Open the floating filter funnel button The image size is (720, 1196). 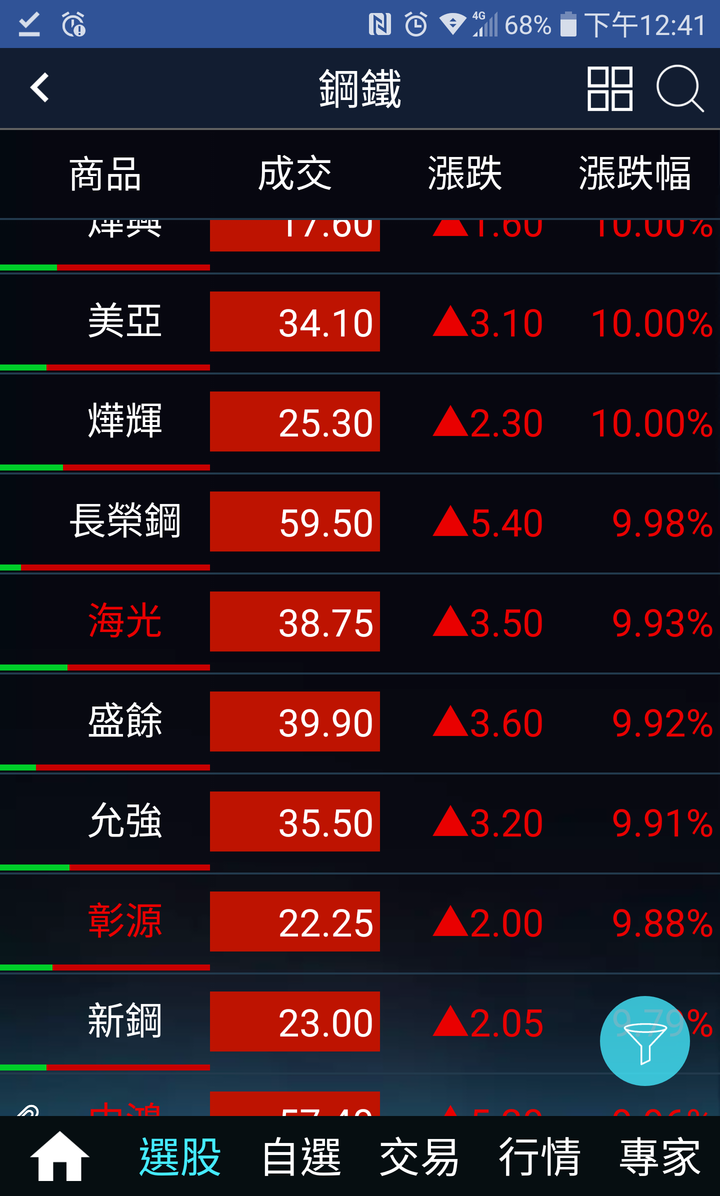click(x=644, y=1041)
